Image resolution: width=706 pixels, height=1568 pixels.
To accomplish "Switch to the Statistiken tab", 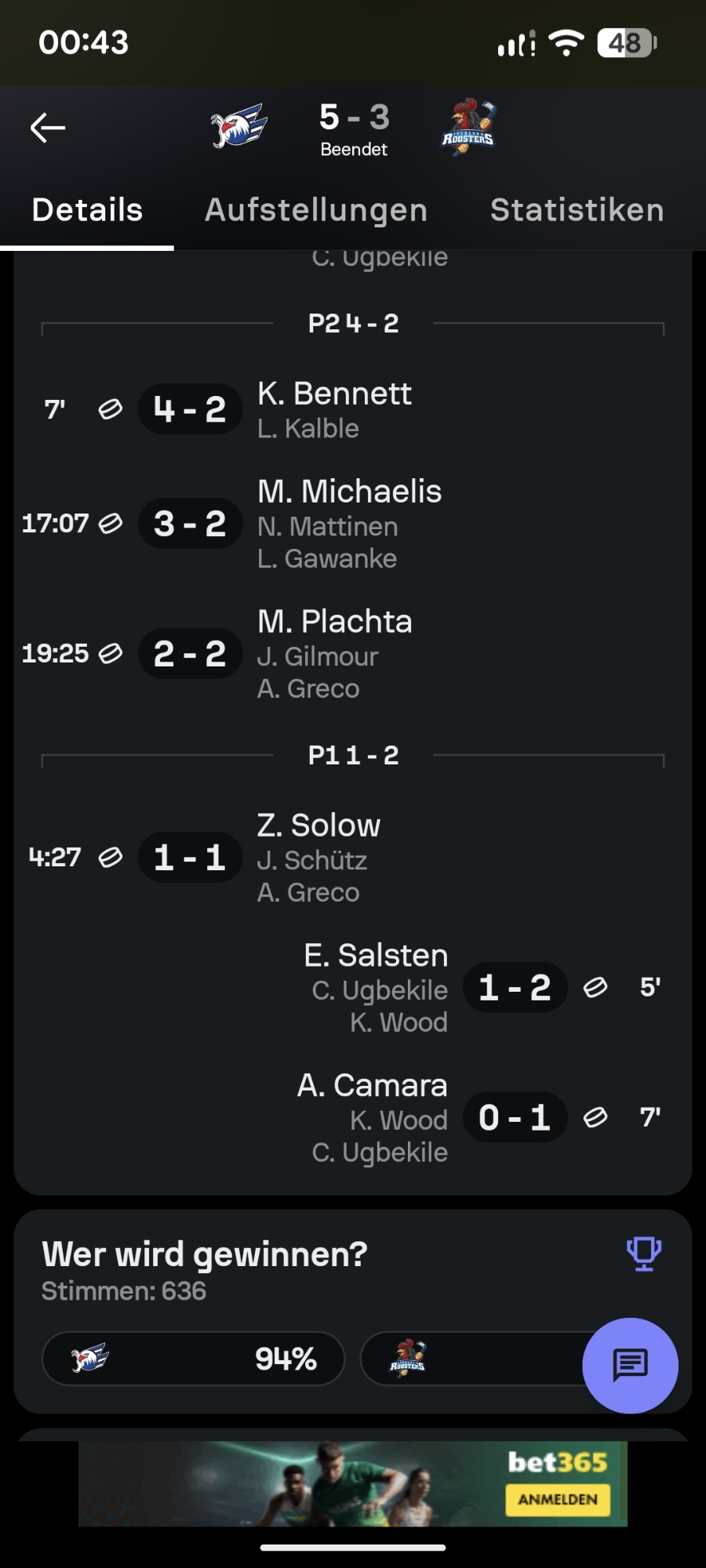I will [577, 210].
